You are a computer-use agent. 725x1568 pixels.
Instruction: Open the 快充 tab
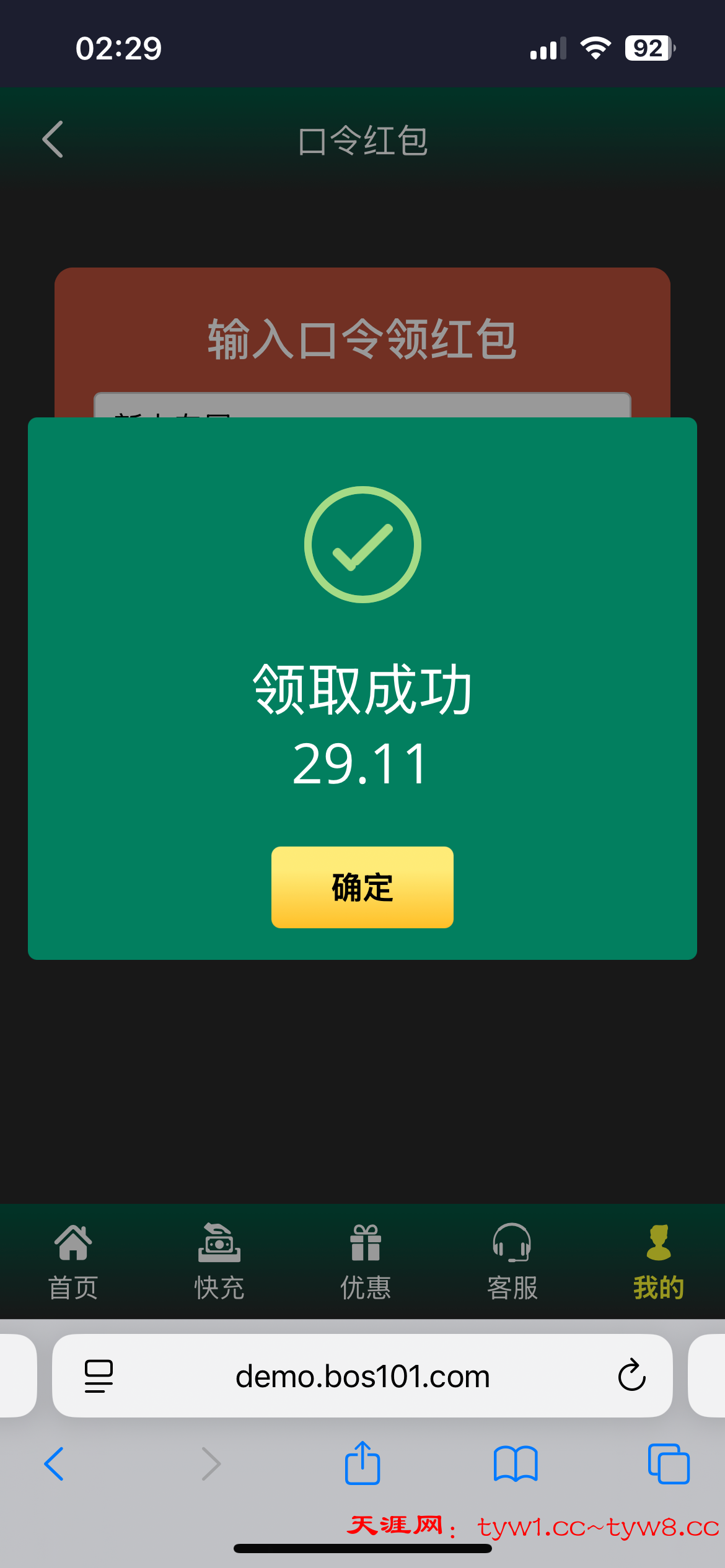point(219,1261)
